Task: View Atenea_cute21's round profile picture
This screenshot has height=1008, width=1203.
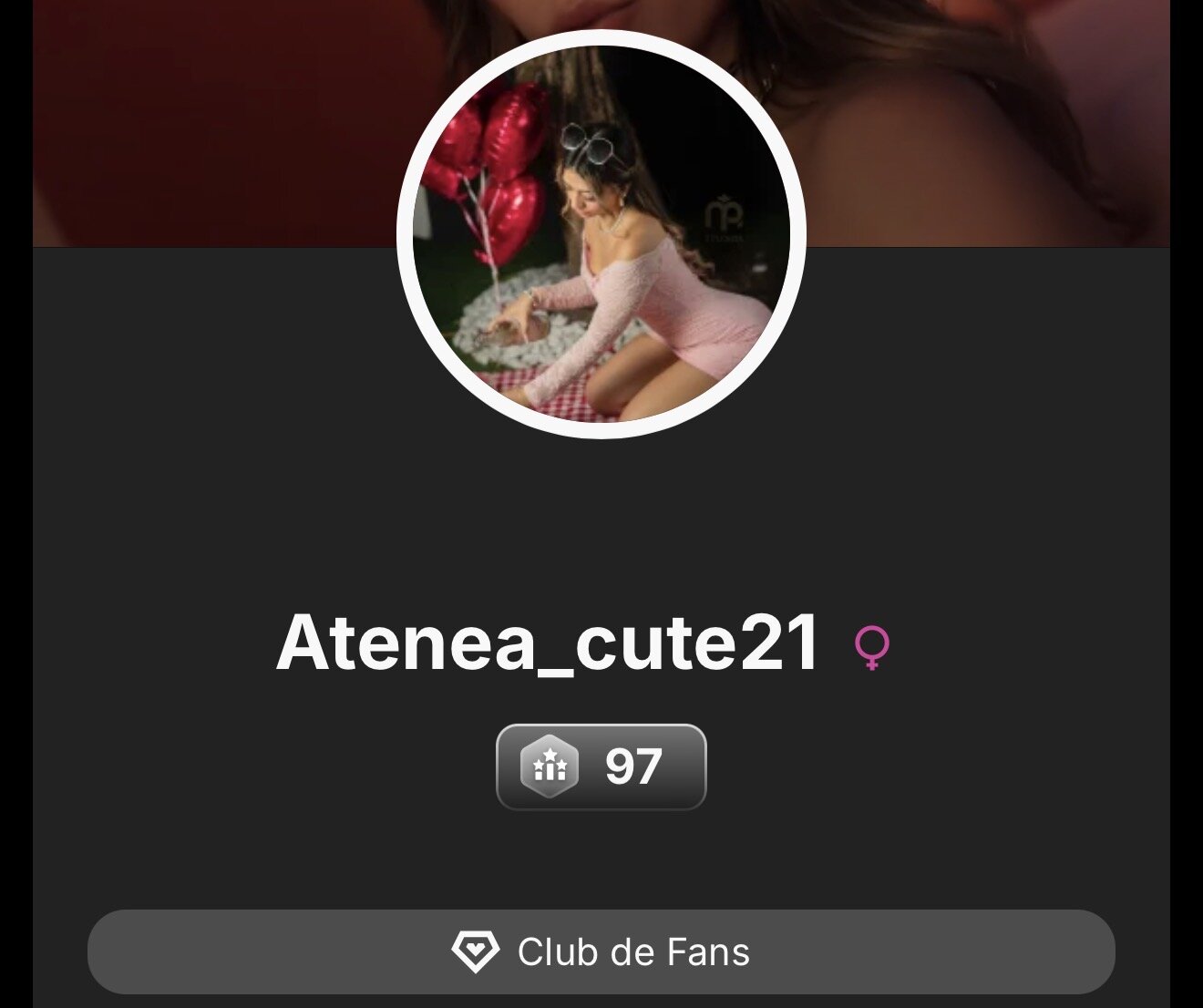Action: coord(601,235)
